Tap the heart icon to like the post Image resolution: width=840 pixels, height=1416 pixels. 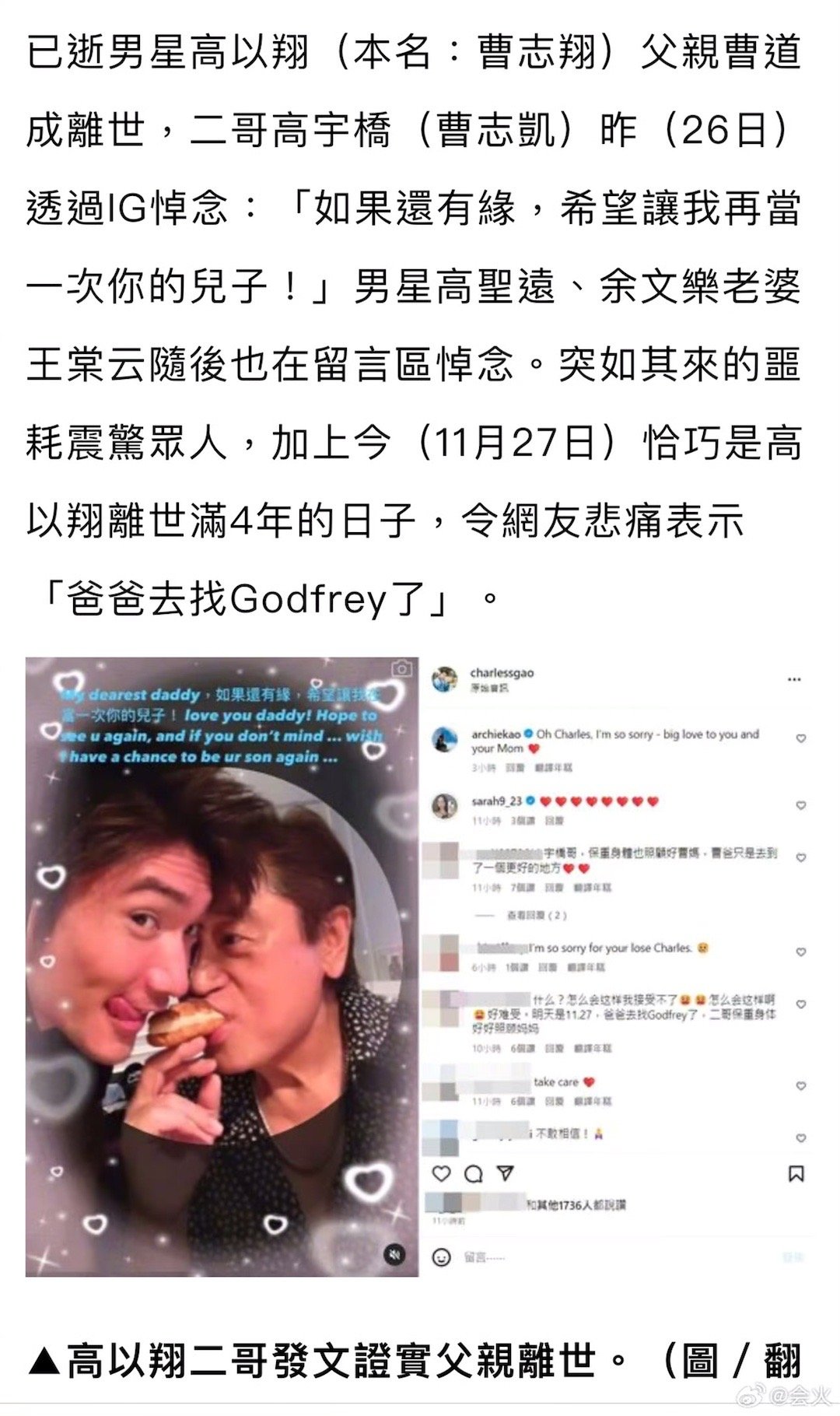pos(441,1172)
